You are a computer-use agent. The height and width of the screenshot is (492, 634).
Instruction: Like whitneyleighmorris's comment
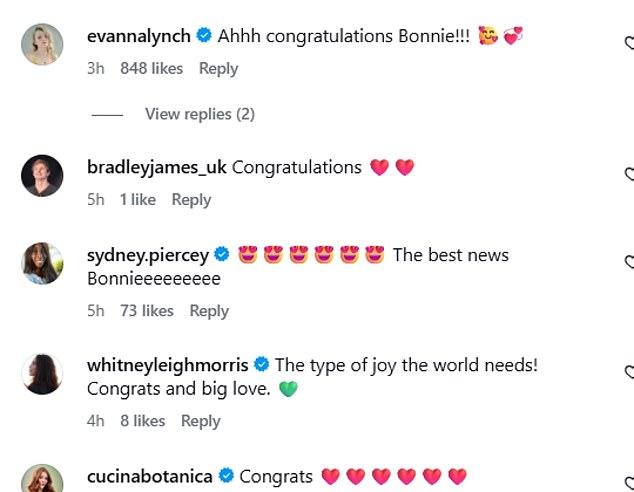pyautogui.click(x=629, y=373)
